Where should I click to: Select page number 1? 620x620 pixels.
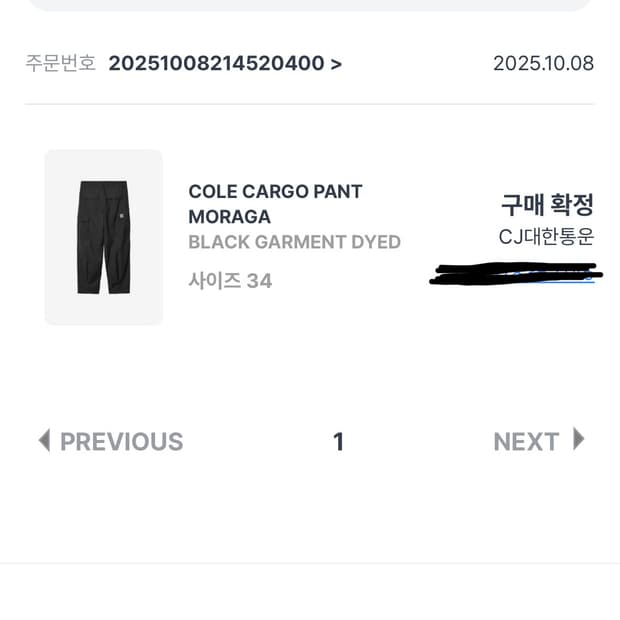[x=338, y=442]
